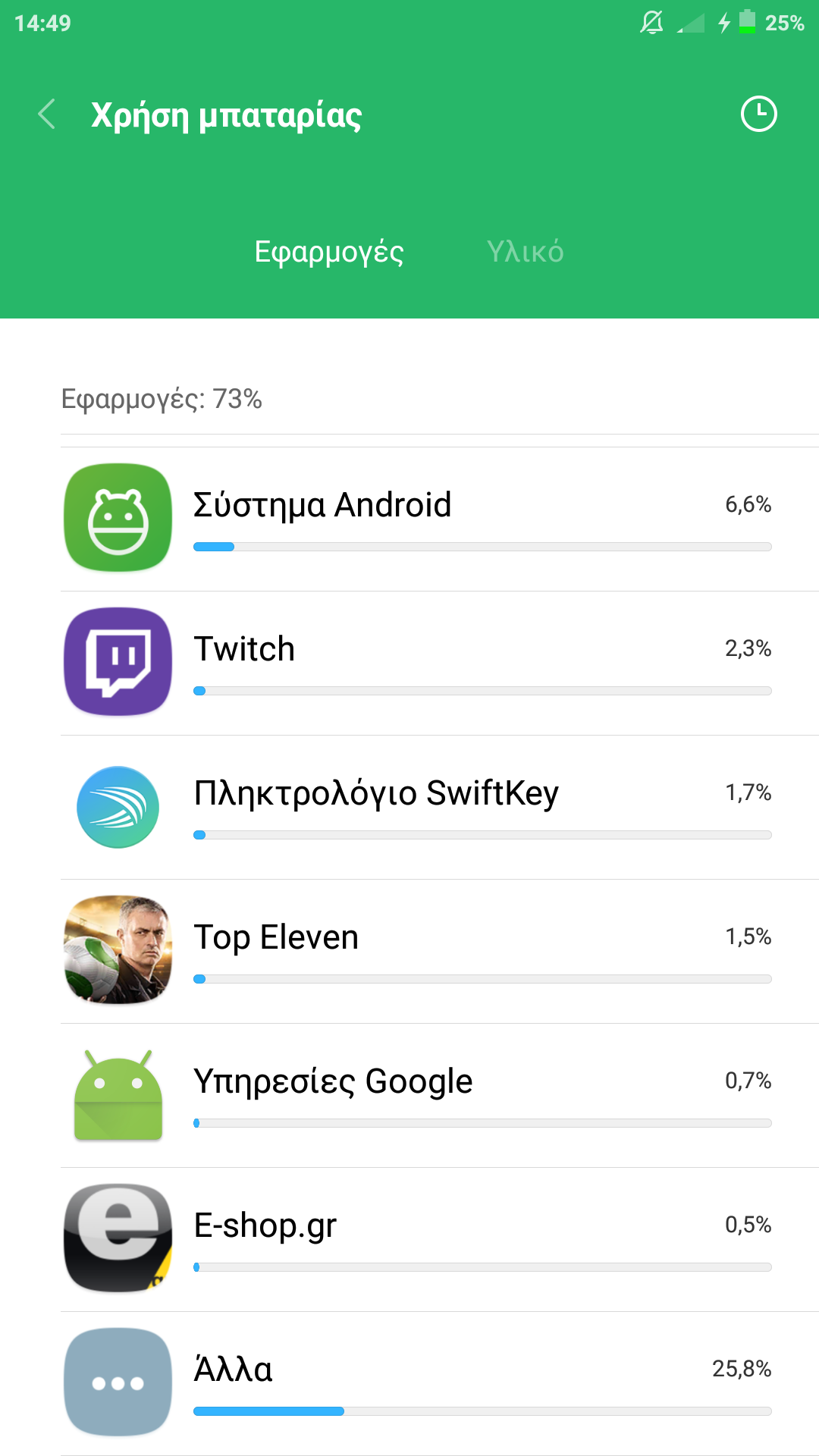
Task: Open Σύστημα Android battery details
Action: click(440, 519)
